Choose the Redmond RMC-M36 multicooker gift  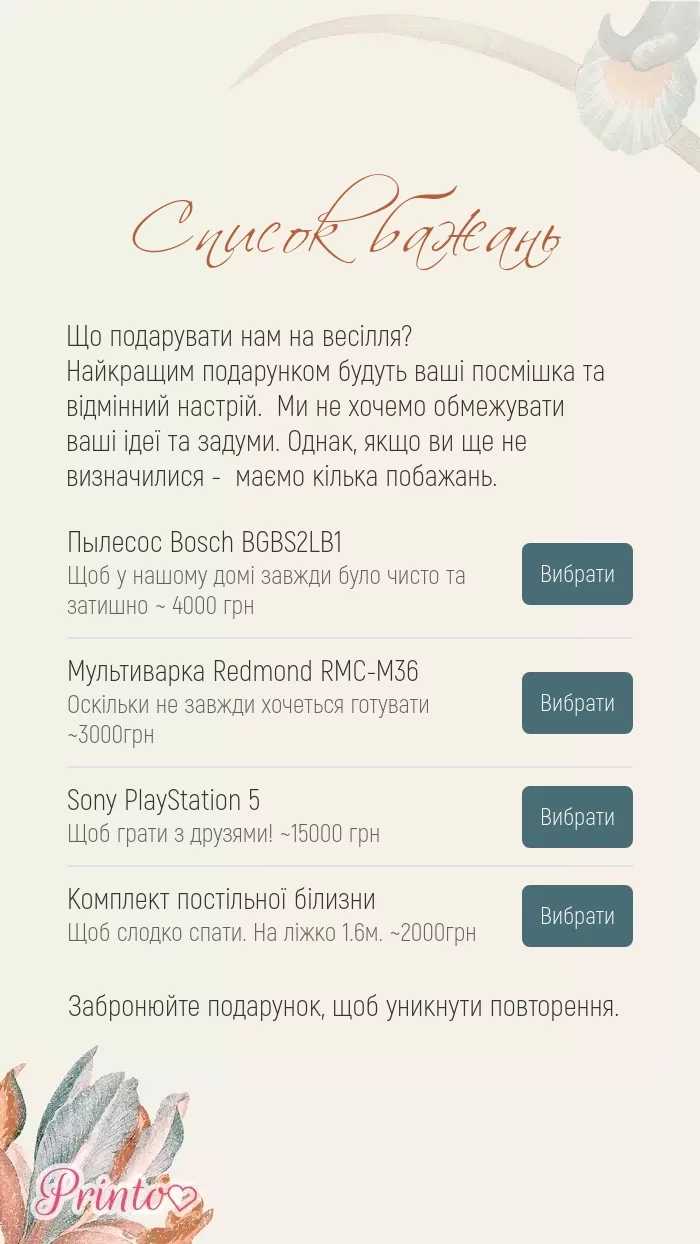(577, 703)
